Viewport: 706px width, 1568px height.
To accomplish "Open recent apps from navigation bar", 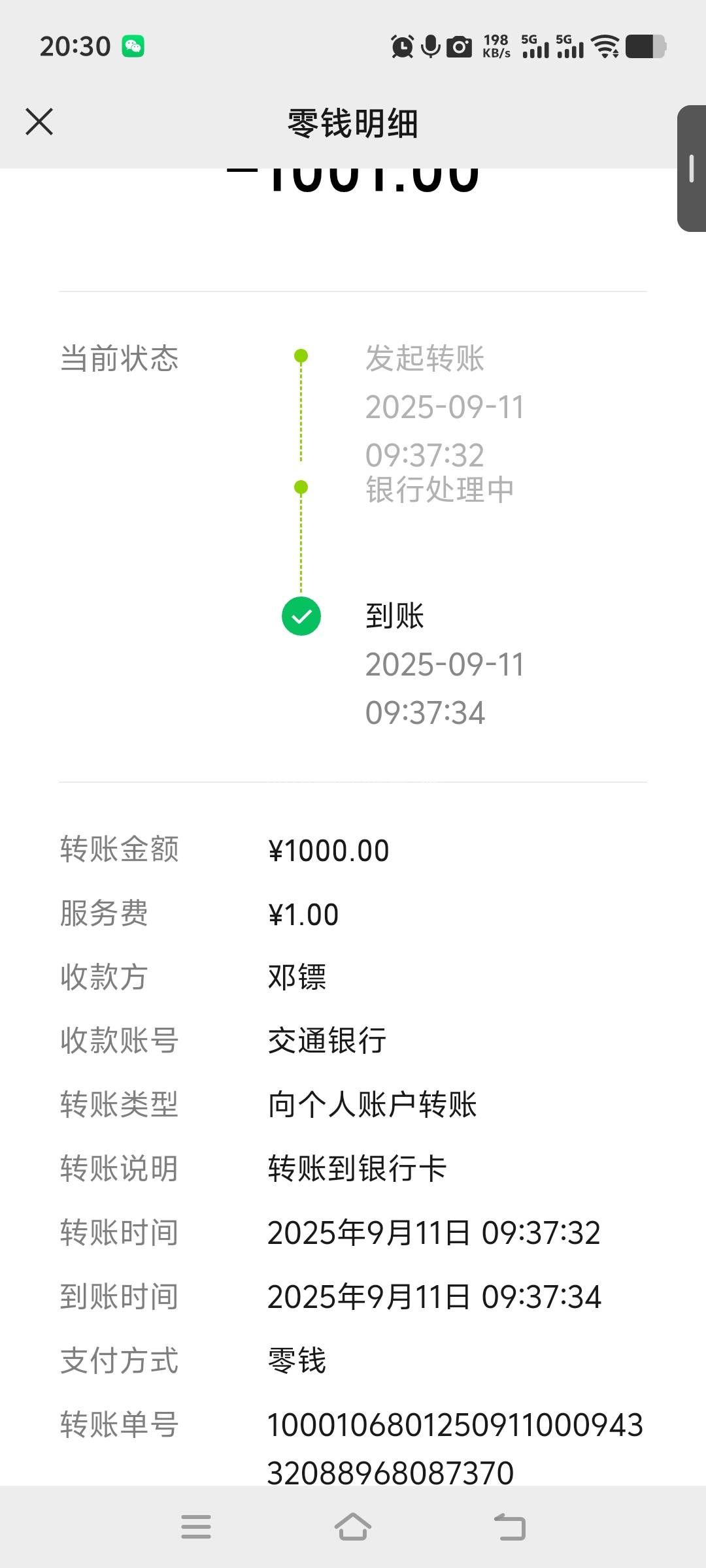I will coord(196,1527).
